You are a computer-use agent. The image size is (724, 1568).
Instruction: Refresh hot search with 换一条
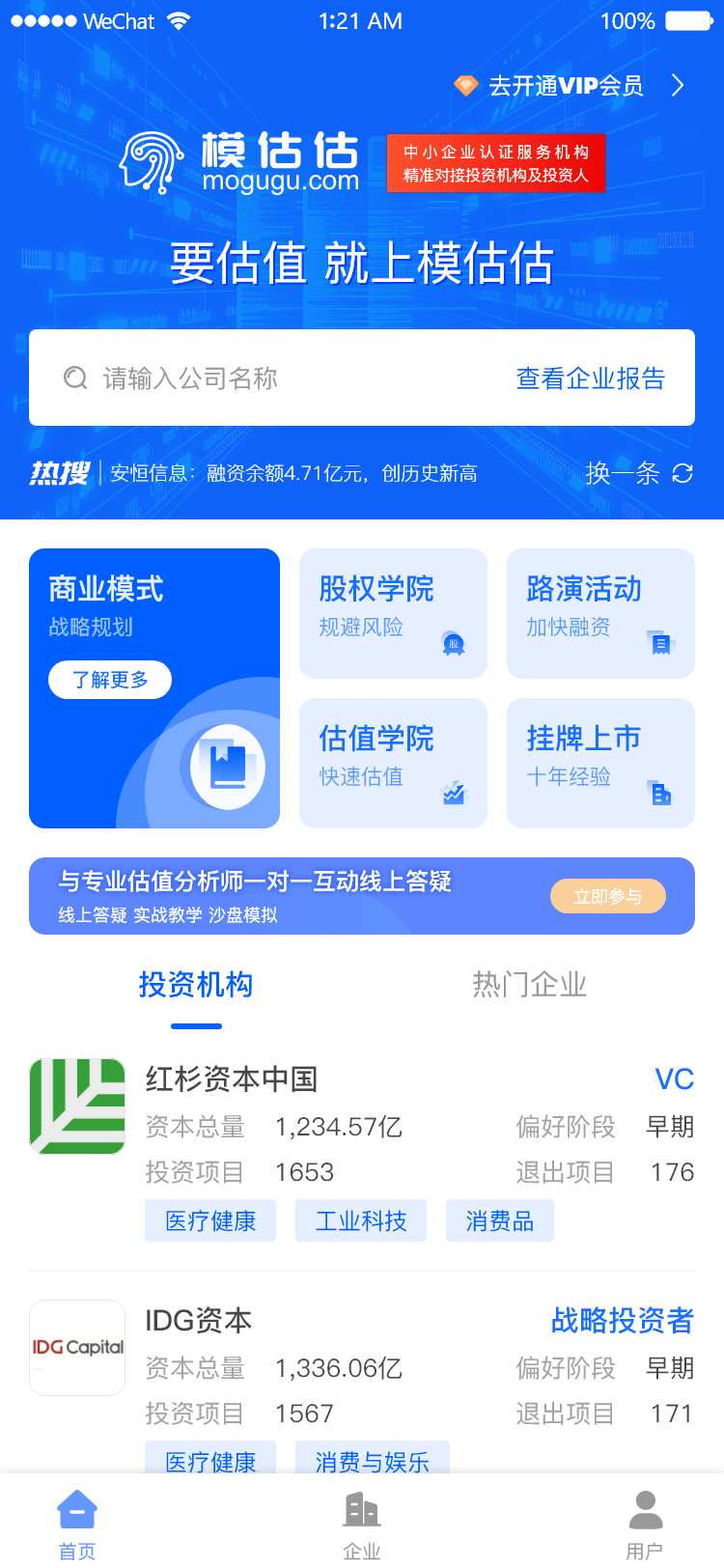tap(638, 473)
